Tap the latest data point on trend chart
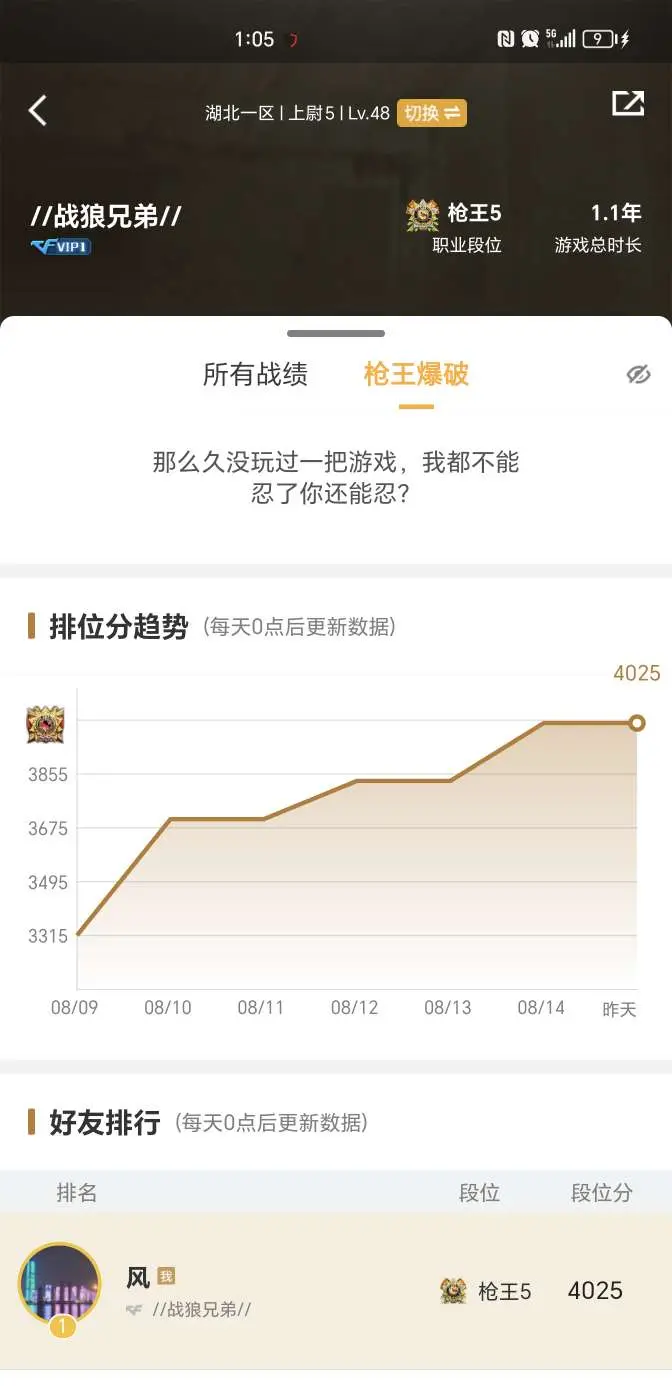 pyautogui.click(x=637, y=723)
